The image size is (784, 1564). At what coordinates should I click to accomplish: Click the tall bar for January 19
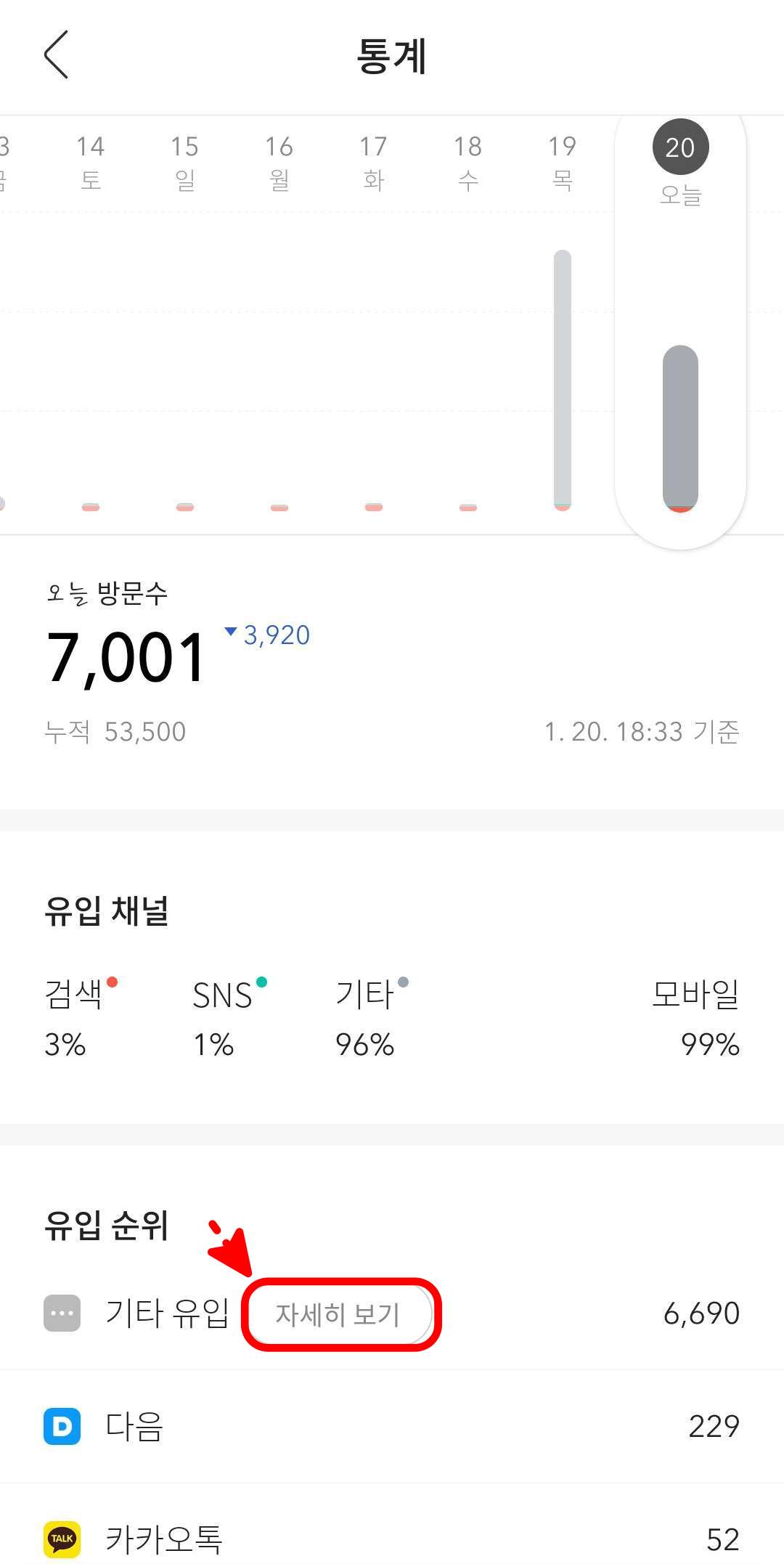coord(563,378)
